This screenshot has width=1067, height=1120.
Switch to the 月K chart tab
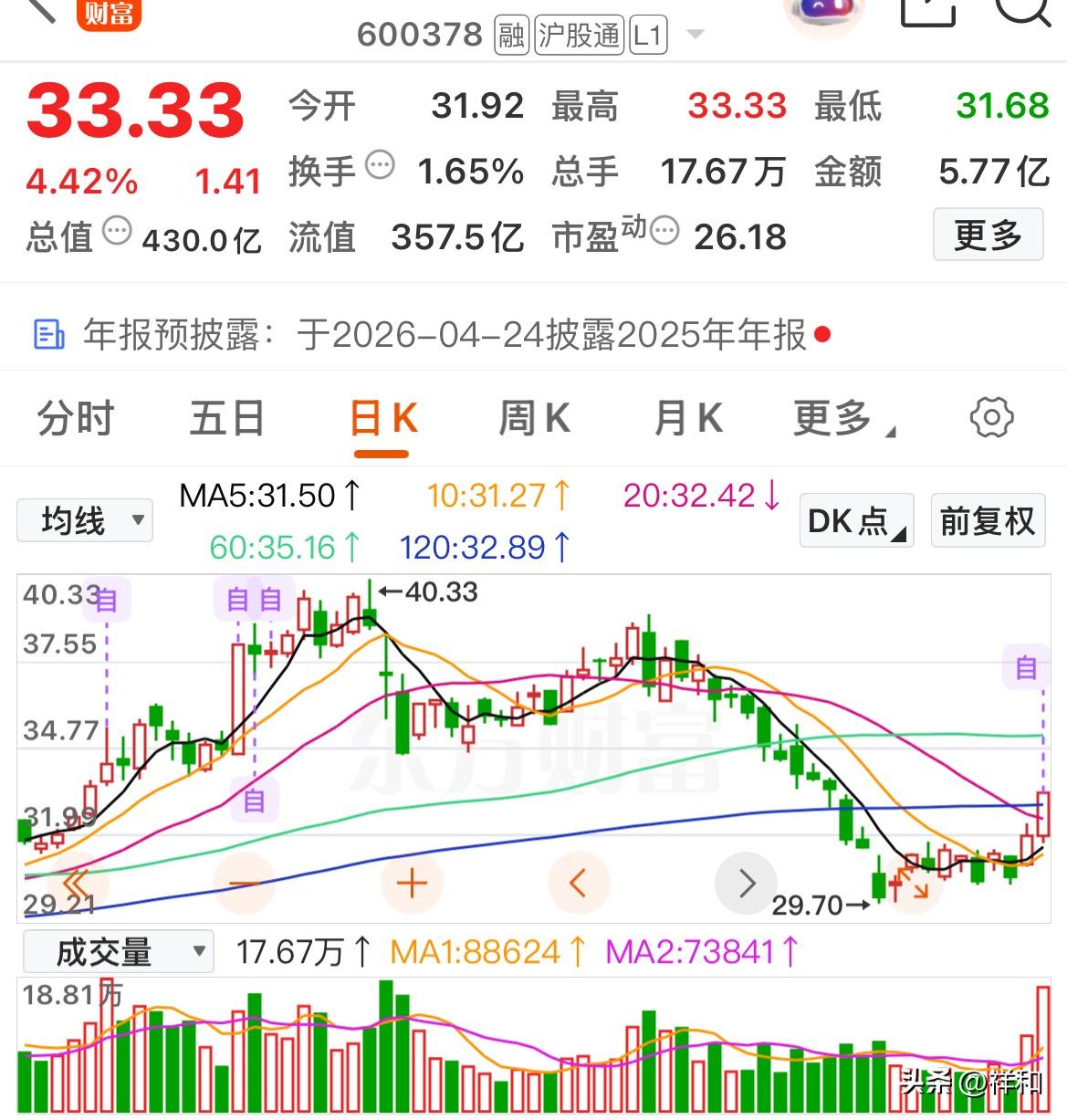pos(688,419)
